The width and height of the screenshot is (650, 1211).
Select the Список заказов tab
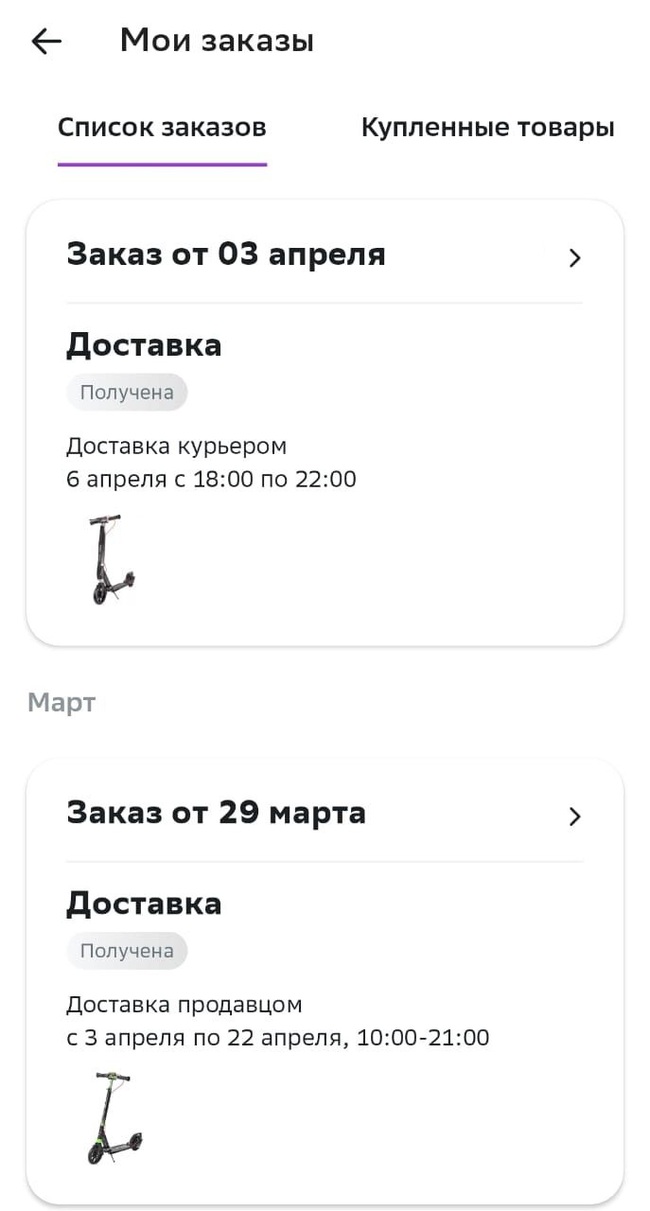162,128
